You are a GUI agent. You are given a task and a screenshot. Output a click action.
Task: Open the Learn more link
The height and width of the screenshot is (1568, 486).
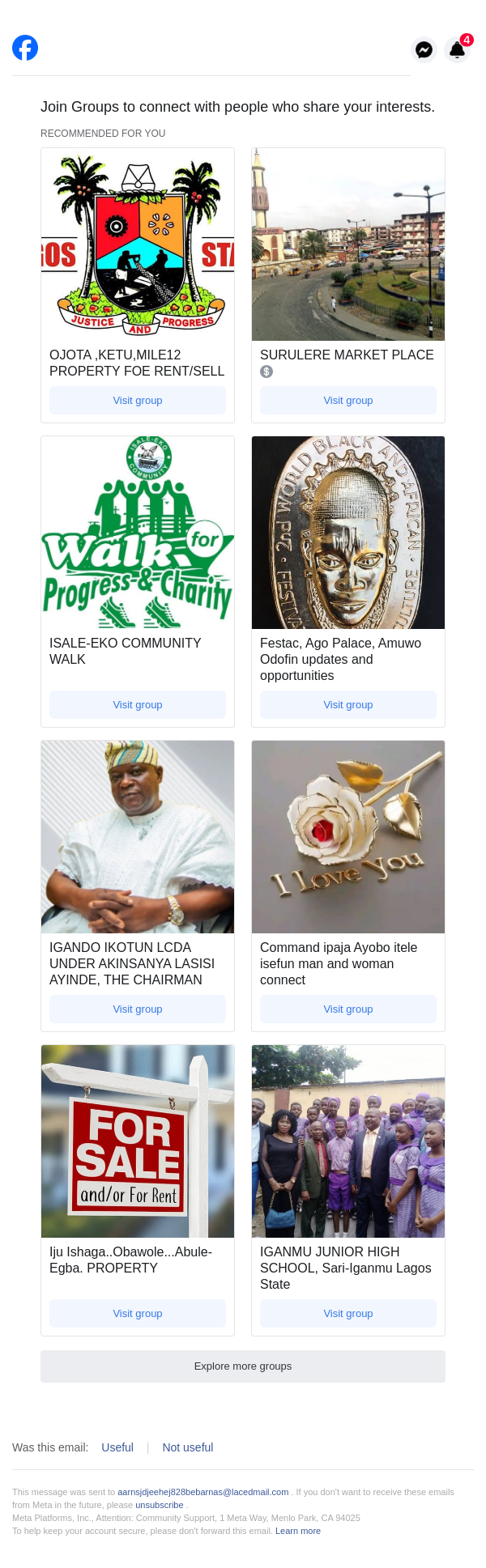click(298, 1531)
